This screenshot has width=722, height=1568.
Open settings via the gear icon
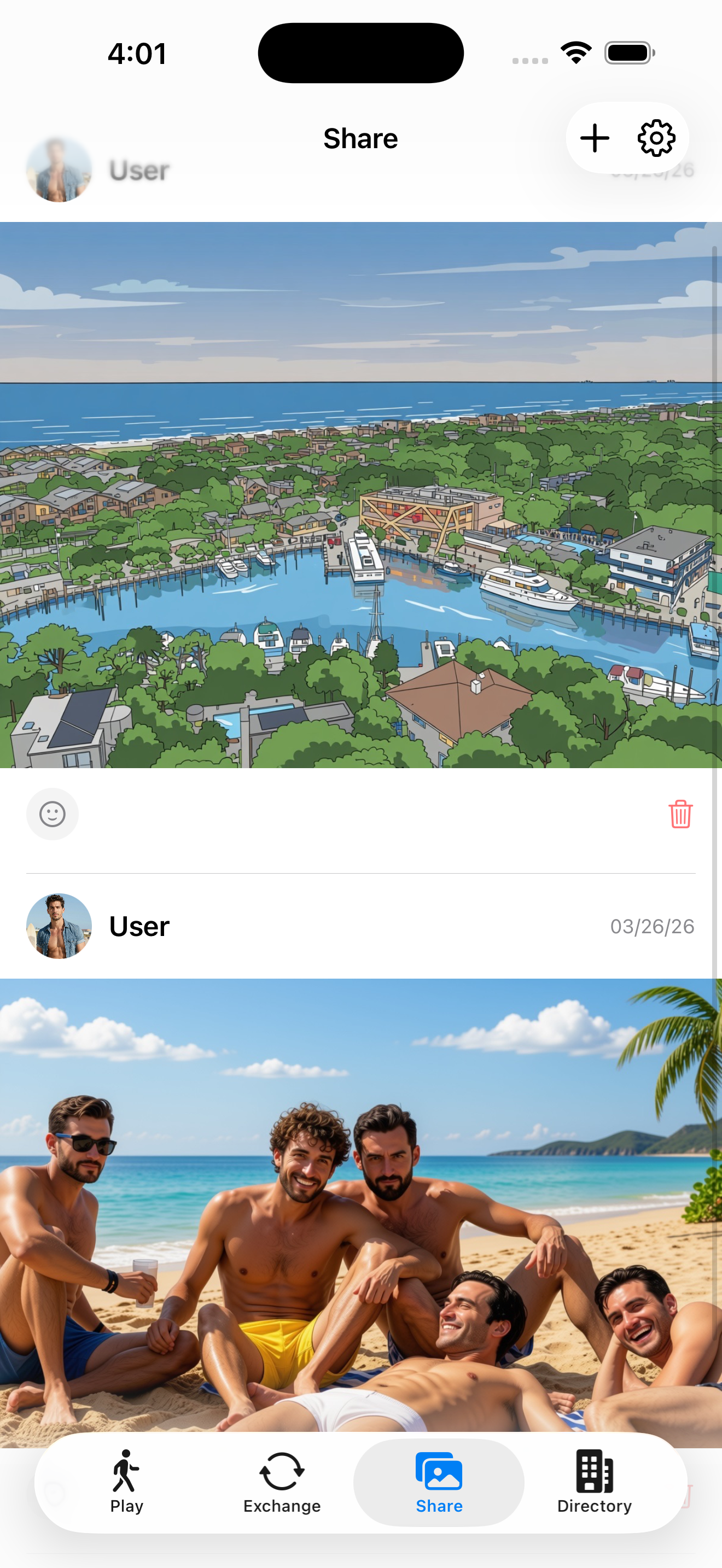click(656, 138)
